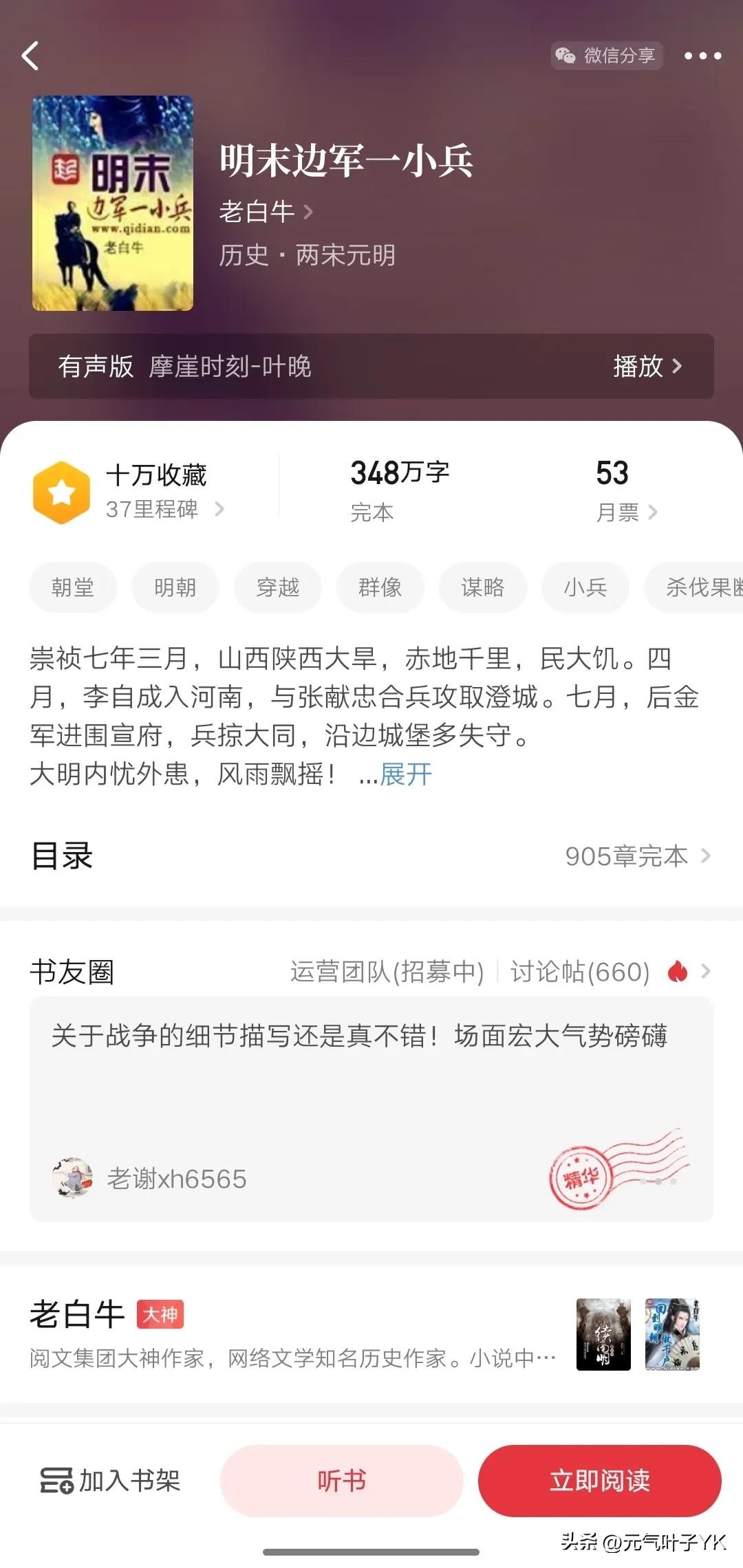
Task: Select the 小兵 tag chip
Action: point(585,587)
